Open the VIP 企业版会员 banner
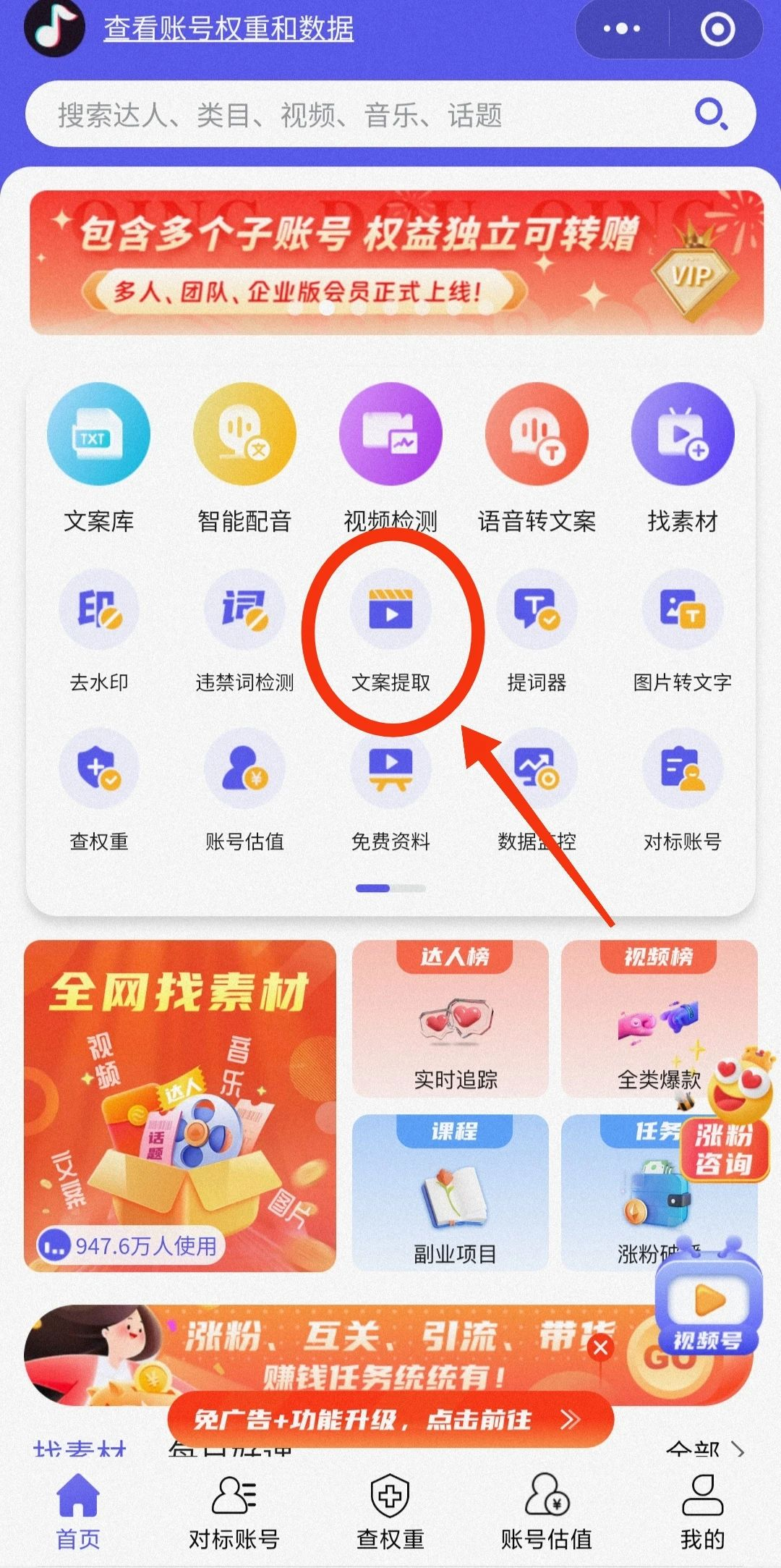Screen dimensions: 781x1568 (x=396, y=262)
